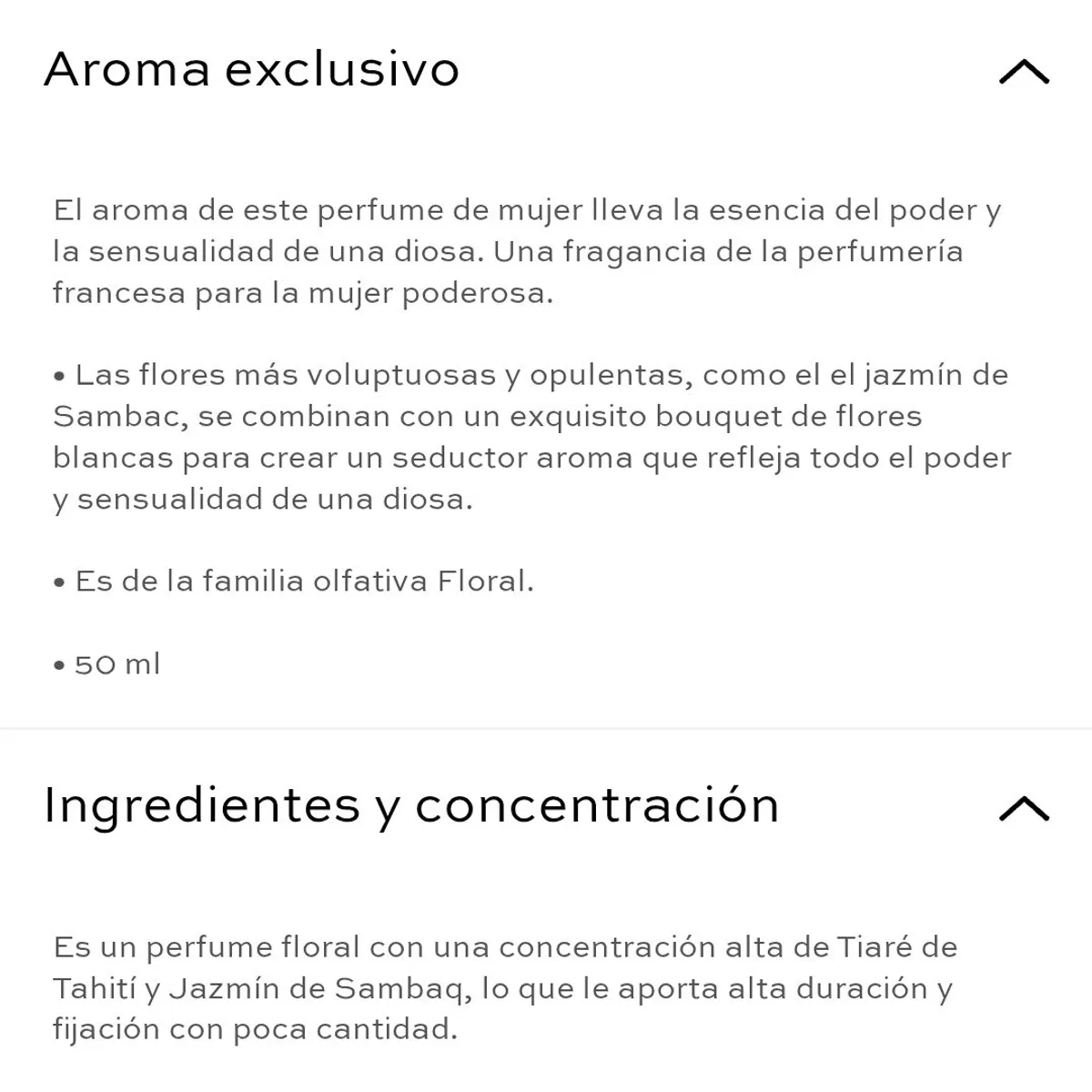Collapse the Ingredientes y concentración section
The width and height of the screenshot is (1092, 1092).
click(x=1024, y=807)
